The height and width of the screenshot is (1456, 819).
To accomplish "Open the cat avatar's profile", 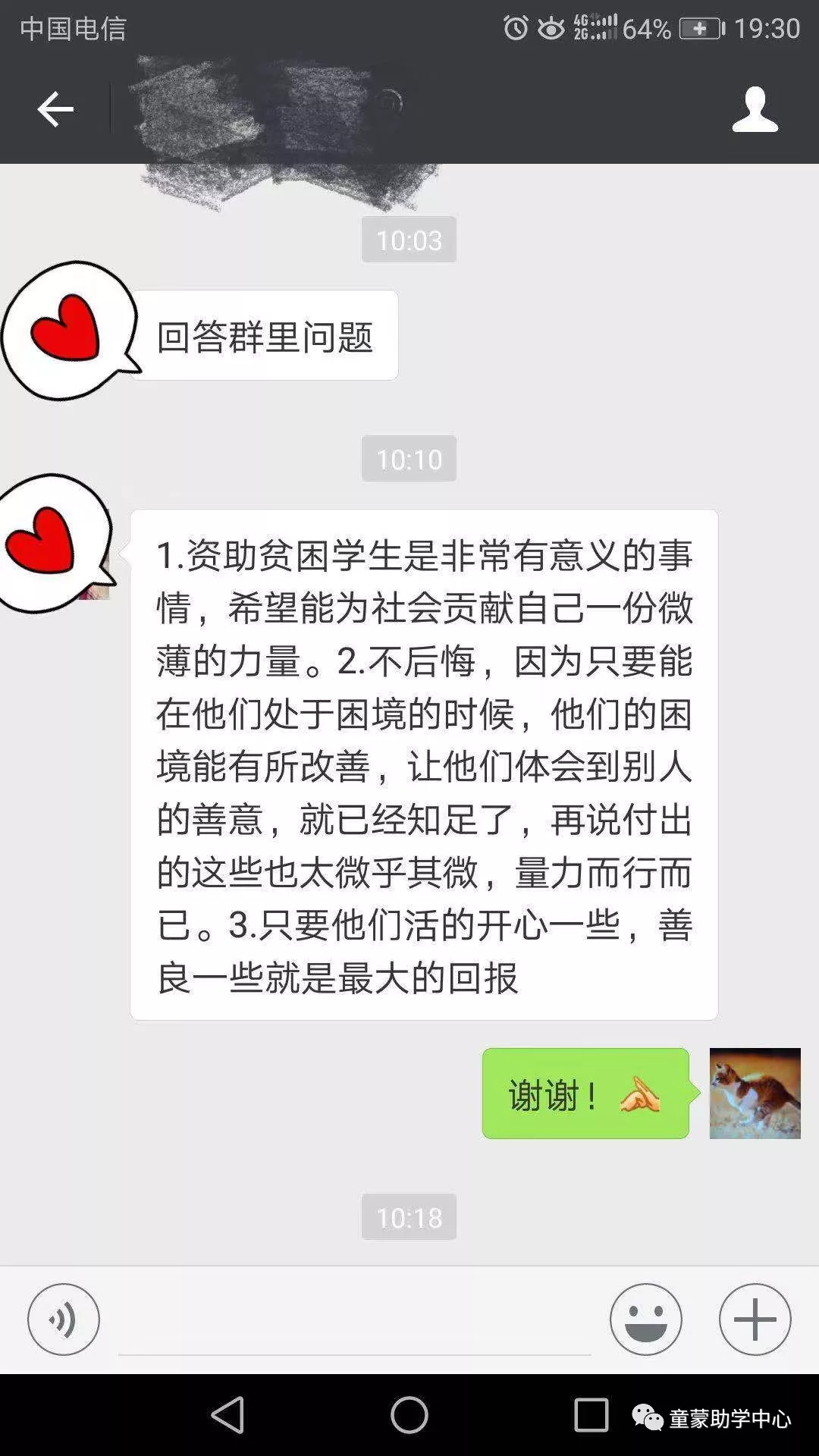I will point(755,1094).
